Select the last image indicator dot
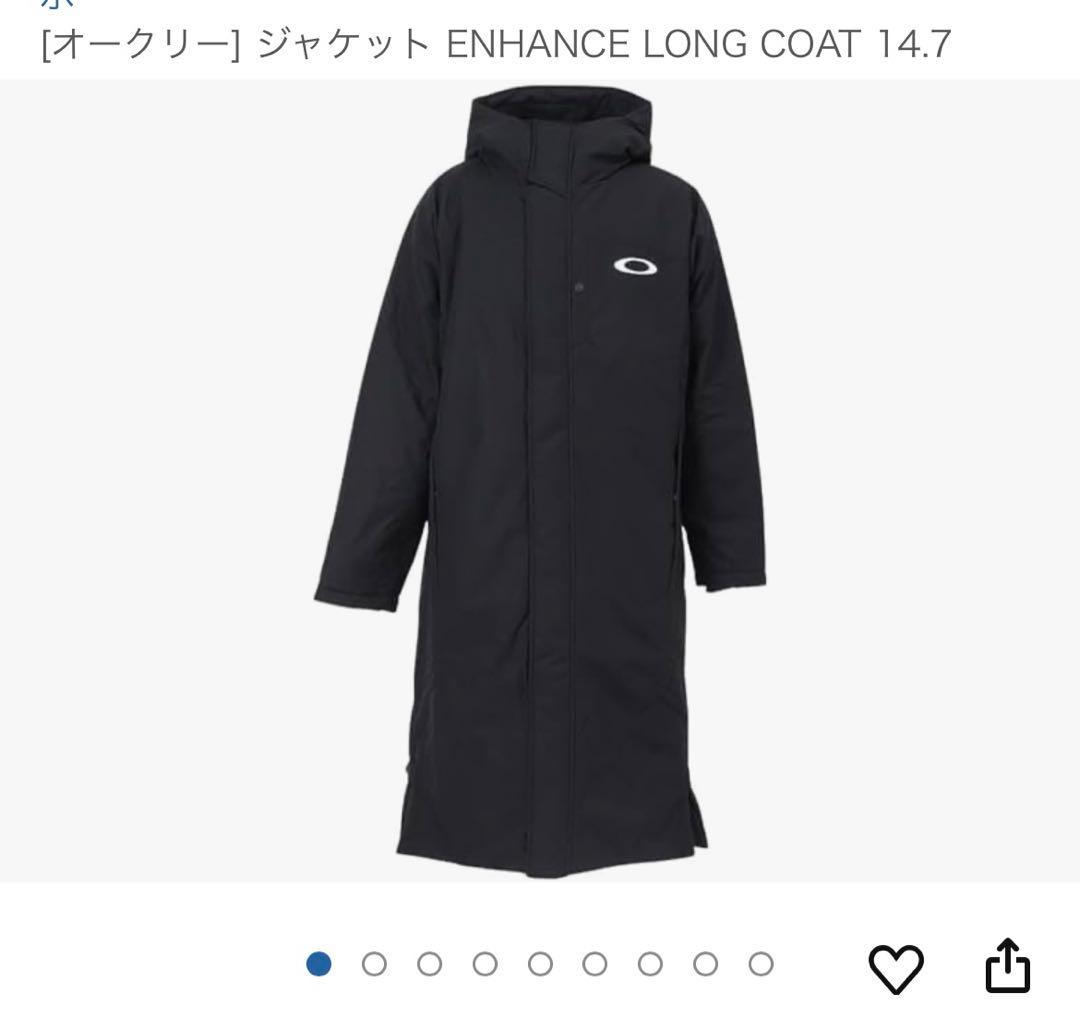The height and width of the screenshot is (1019, 1080). (761, 964)
